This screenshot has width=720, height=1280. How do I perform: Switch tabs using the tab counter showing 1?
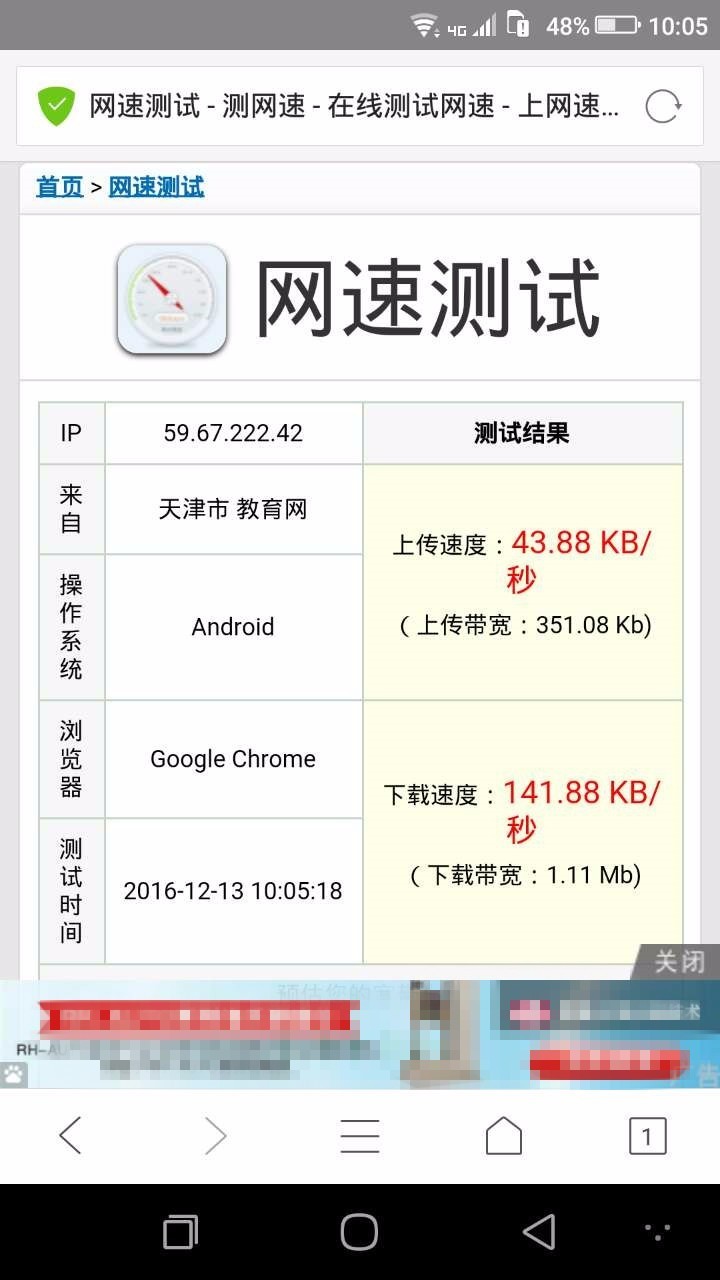click(x=648, y=1135)
